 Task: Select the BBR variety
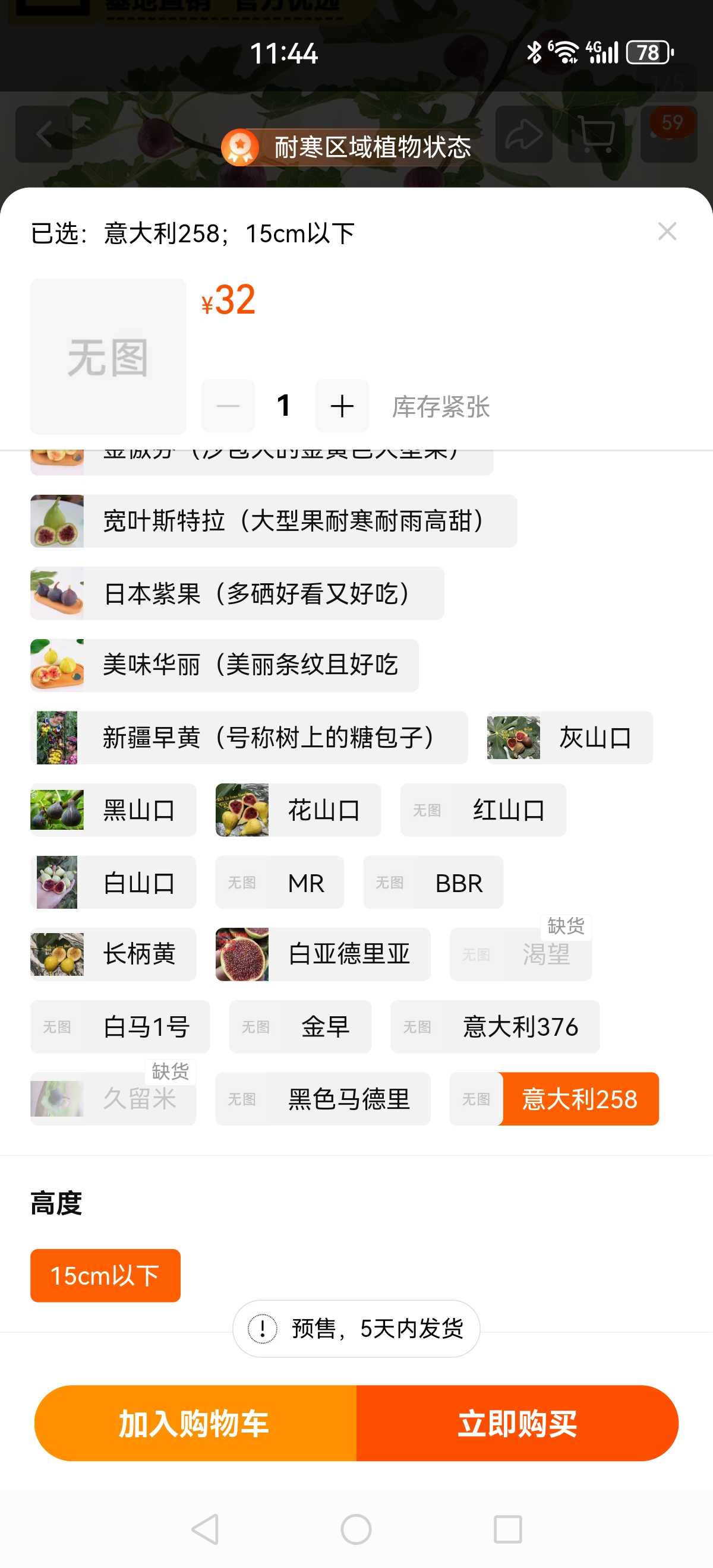[433, 883]
